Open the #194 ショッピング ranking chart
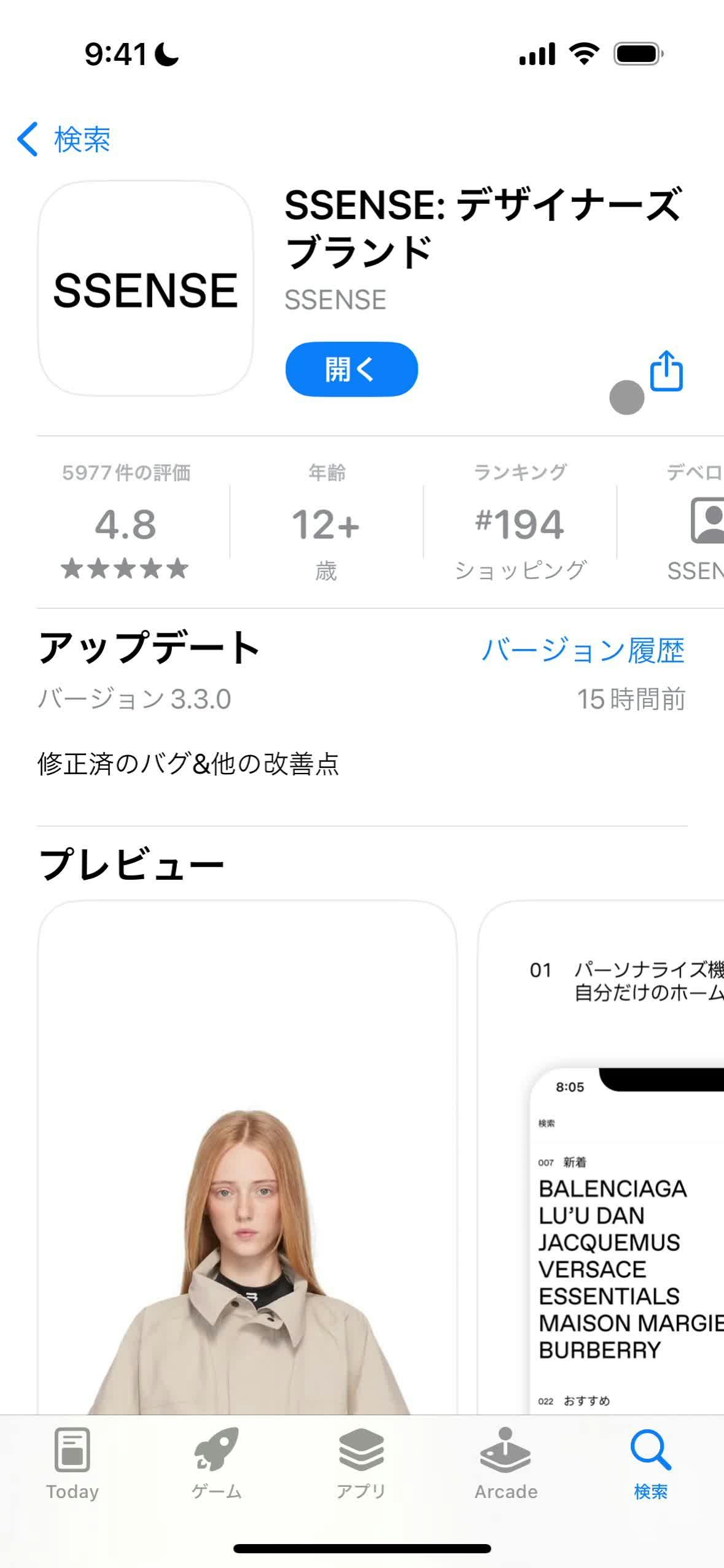The image size is (724, 1568). (x=520, y=525)
